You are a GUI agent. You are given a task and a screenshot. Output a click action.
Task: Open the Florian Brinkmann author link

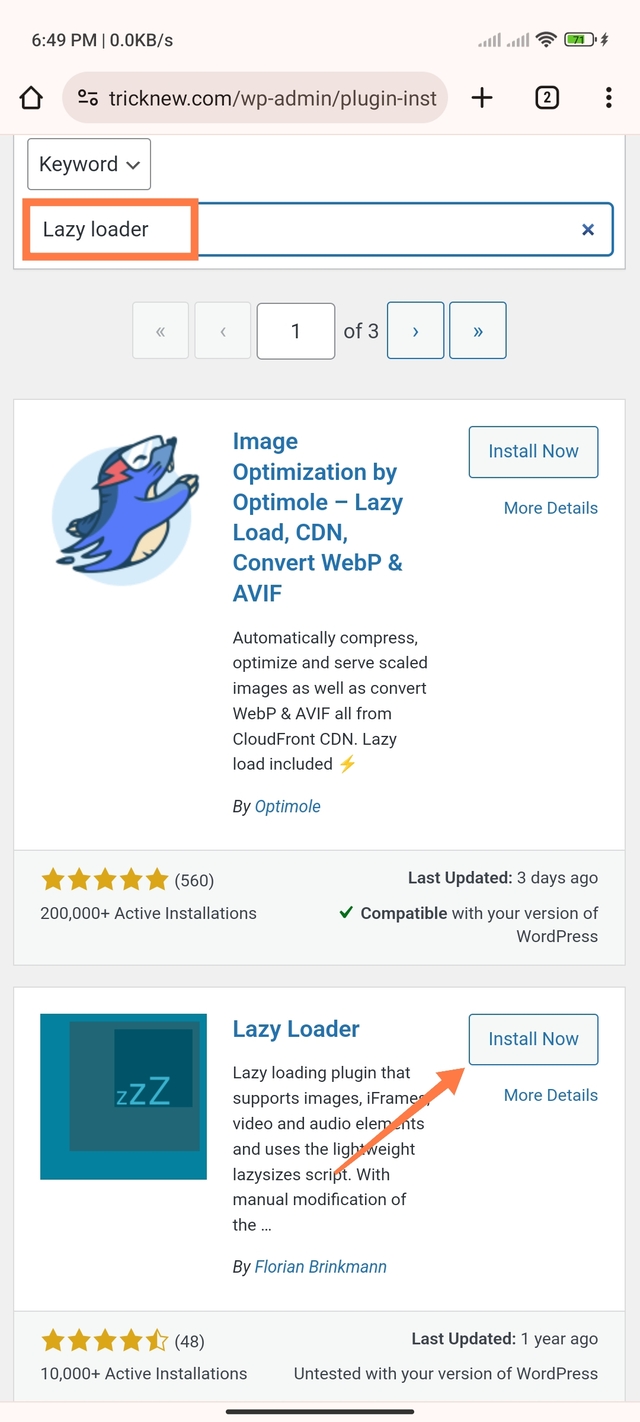tap(320, 1266)
